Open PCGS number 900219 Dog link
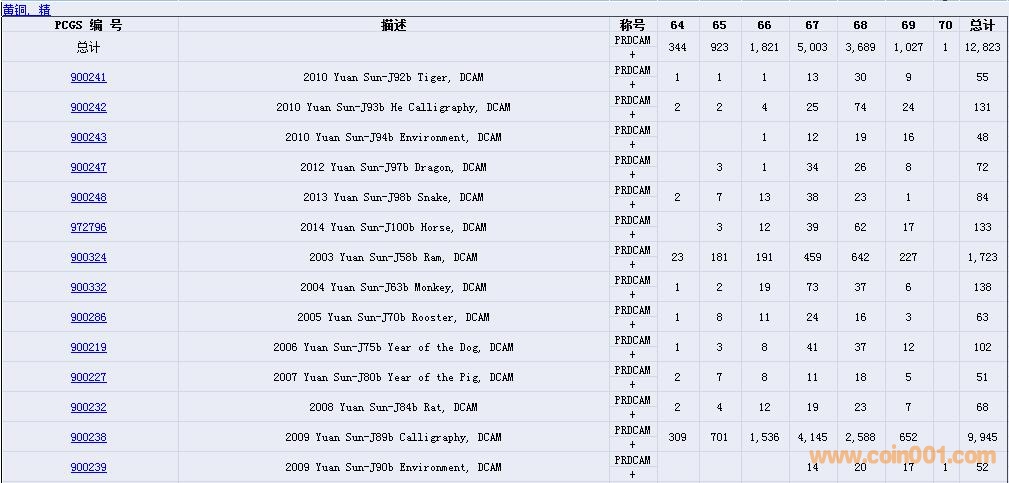 pyautogui.click(x=88, y=347)
